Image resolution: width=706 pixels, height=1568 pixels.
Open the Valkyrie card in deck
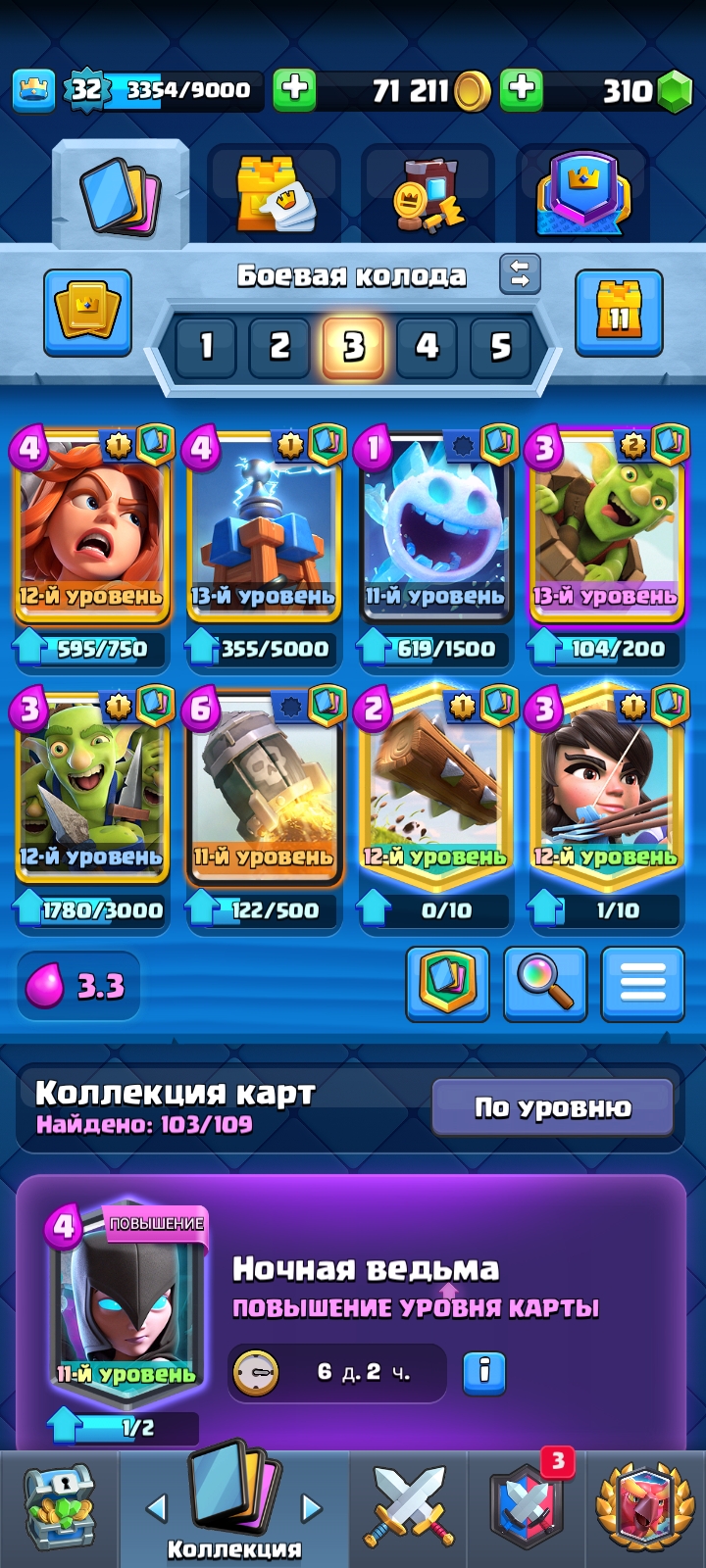click(x=92, y=529)
